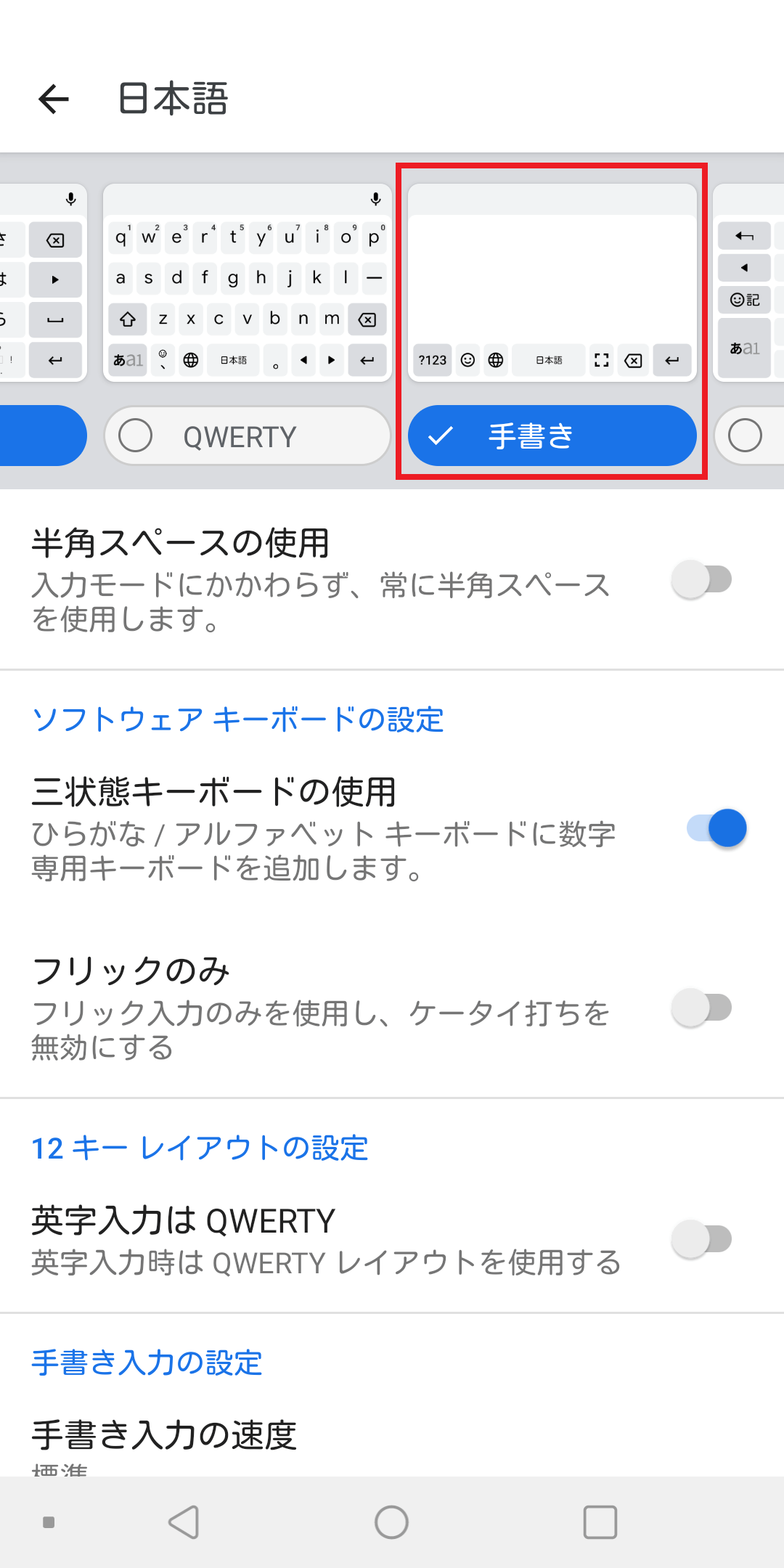The image size is (784, 1568).
Task: Enable フリックのみ option
Action: pyautogui.click(x=701, y=1008)
